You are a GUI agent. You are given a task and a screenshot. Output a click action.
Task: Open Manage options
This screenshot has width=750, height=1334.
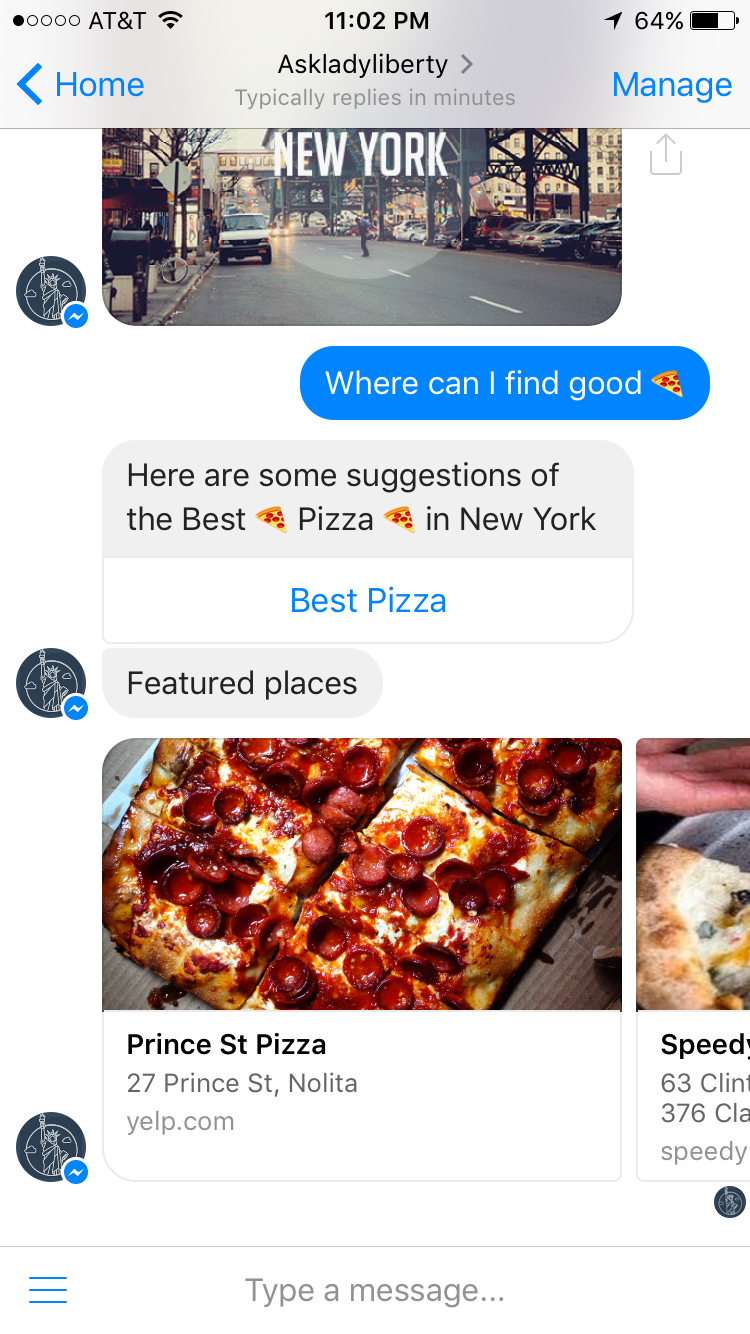pos(671,85)
